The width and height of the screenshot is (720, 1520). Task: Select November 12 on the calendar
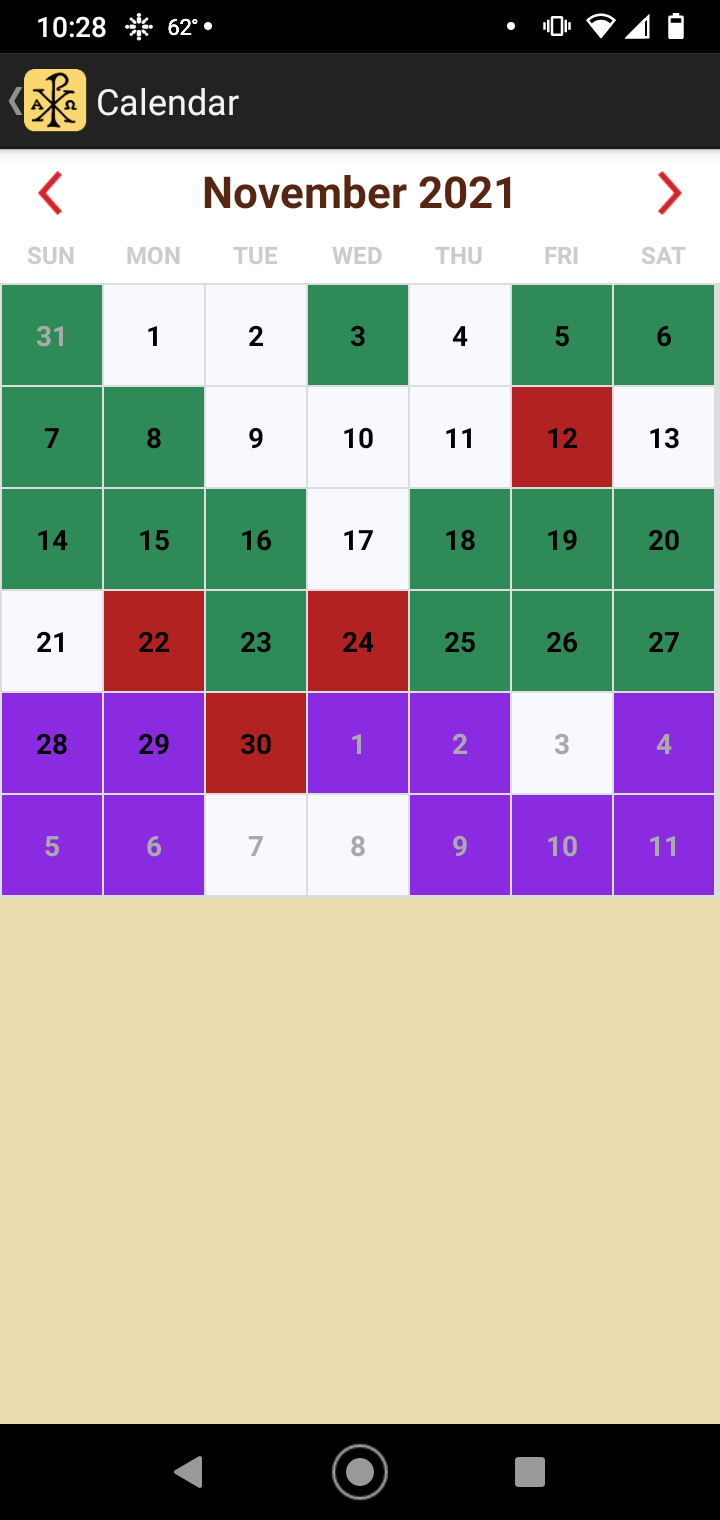[562, 438]
